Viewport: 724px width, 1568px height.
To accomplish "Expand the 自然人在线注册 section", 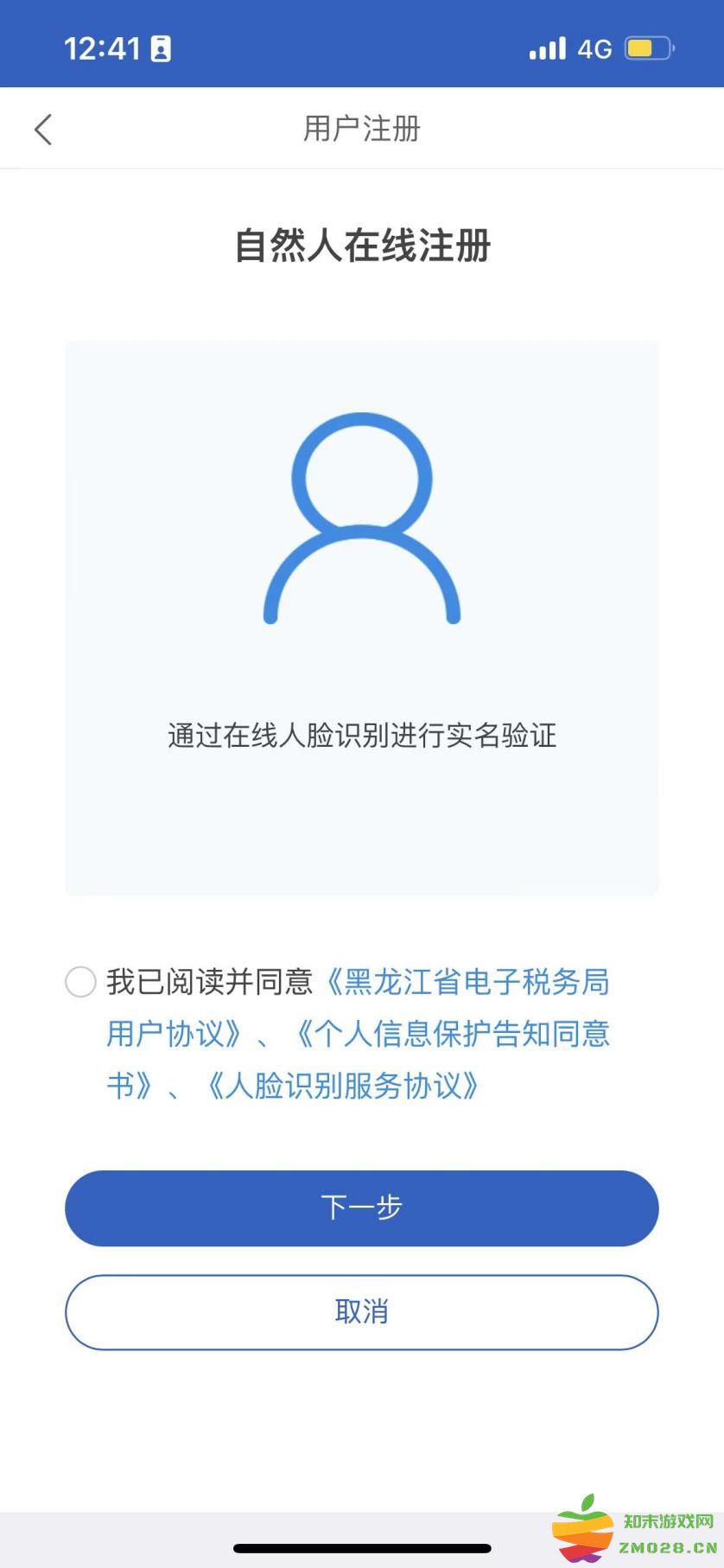I will coord(361,245).
